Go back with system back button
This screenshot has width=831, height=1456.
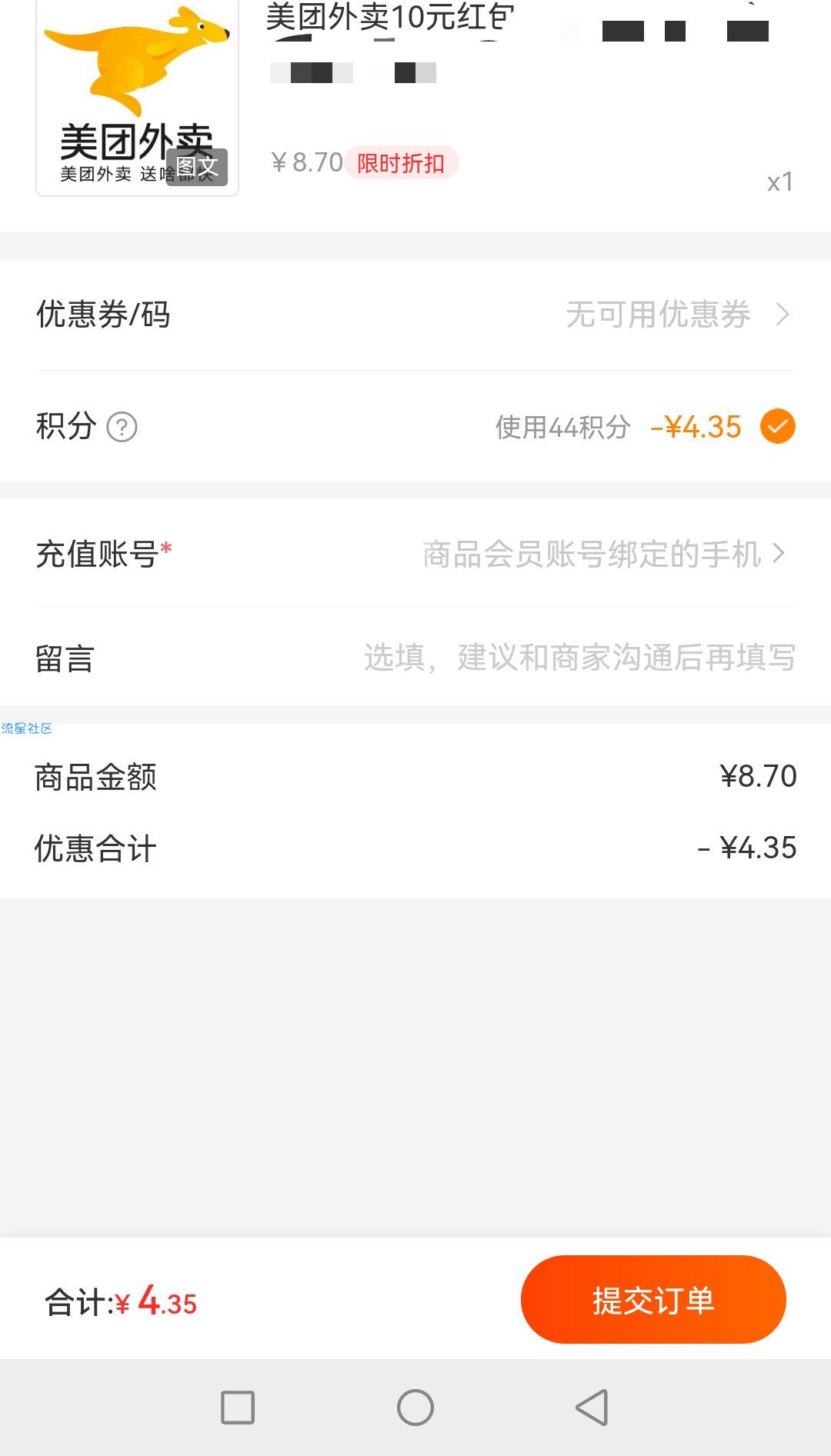(x=592, y=1408)
